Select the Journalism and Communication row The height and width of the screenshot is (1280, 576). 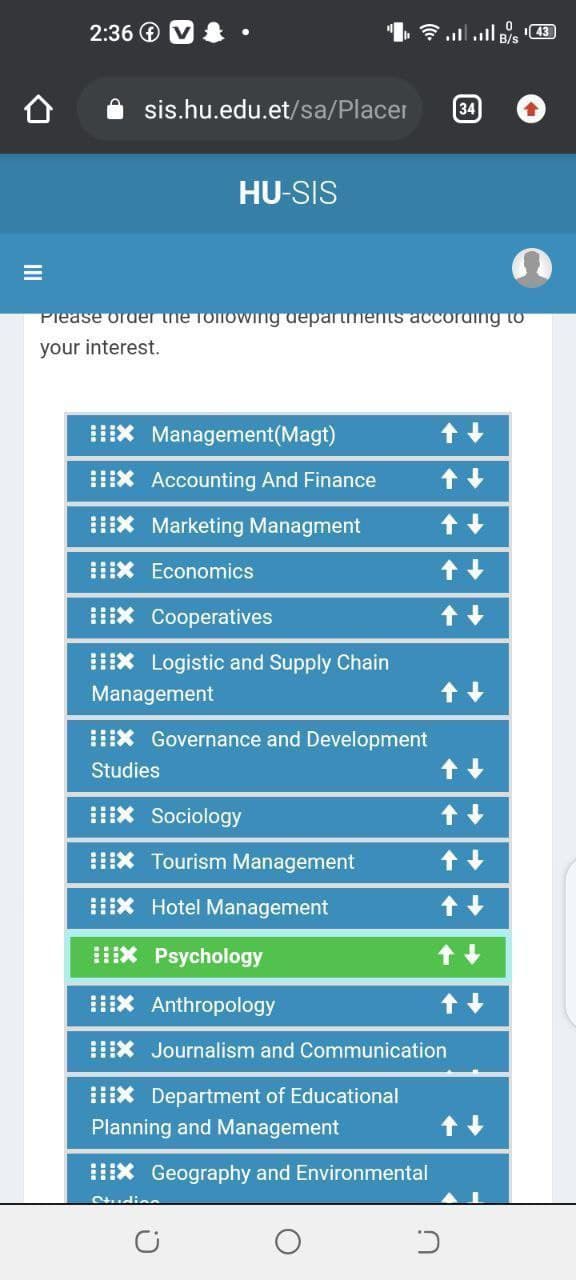[x=288, y=1051]
